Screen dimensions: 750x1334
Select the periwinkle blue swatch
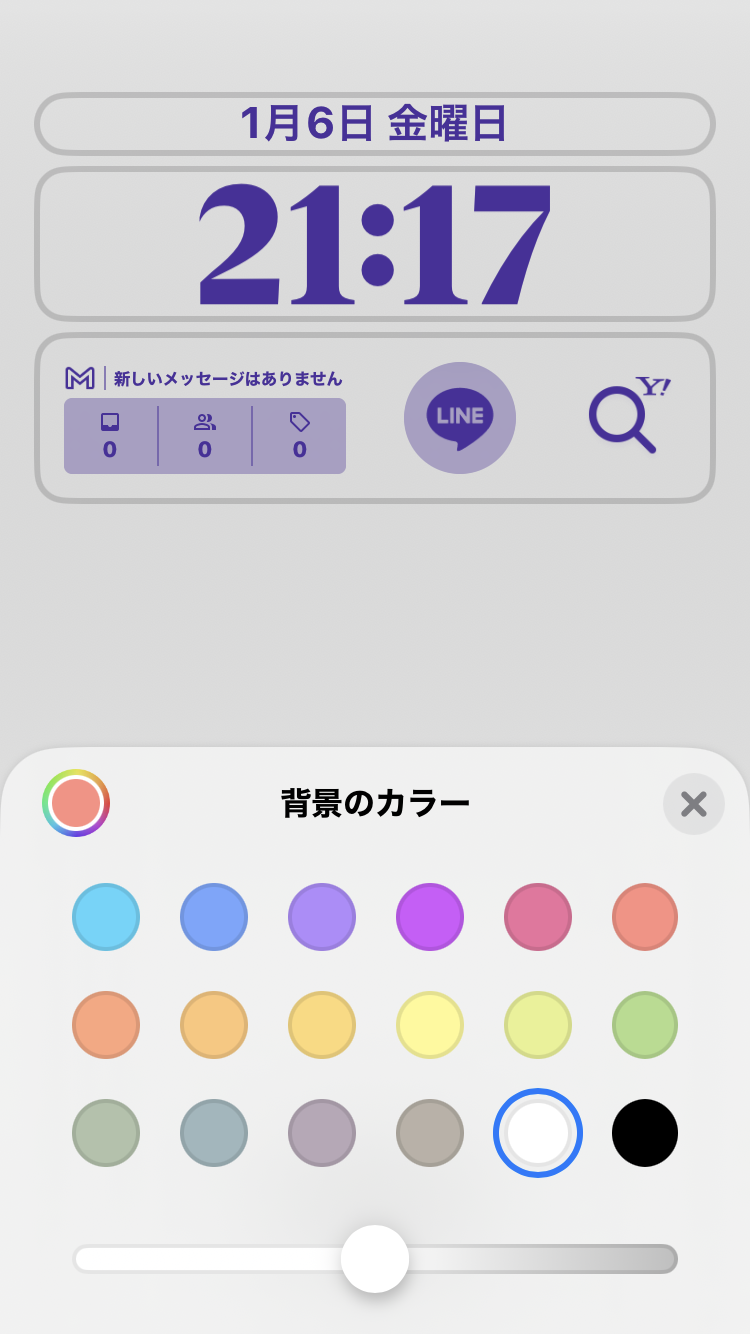click(214, 917)
